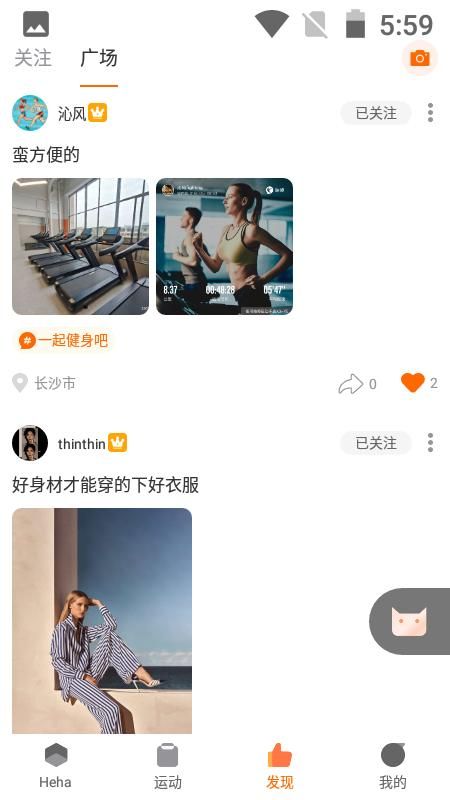Tap 已关注 button on 沁风's post
The width and height of the screenshot is (450, 800).
(x=376, y=113)
